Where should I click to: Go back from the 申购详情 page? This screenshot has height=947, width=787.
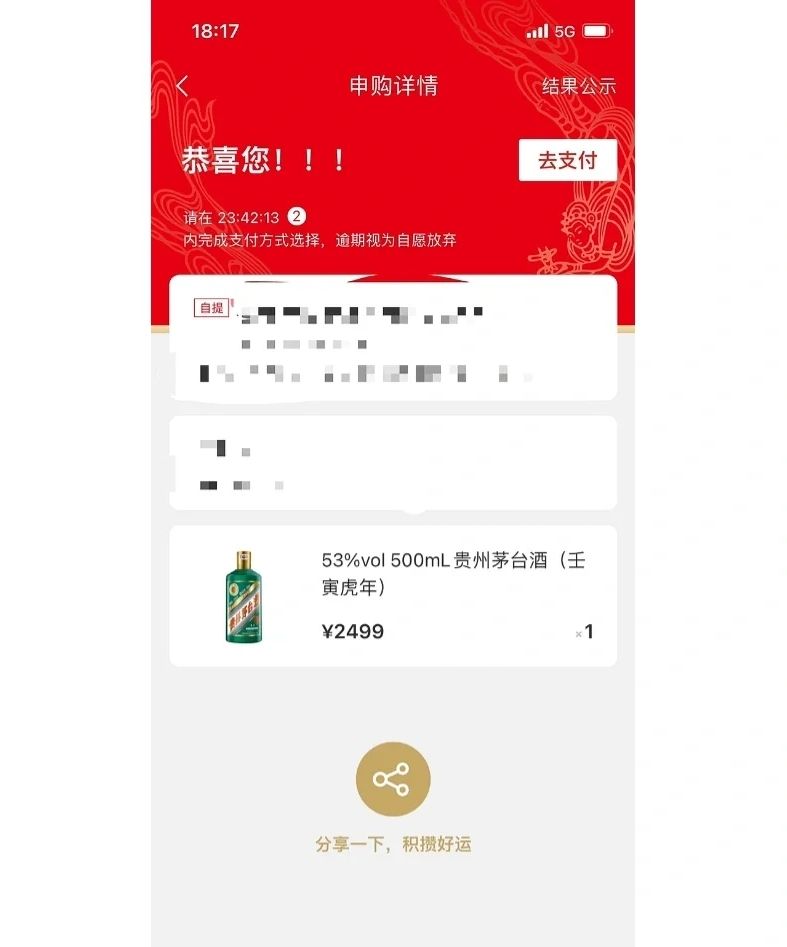[x=182, y=86]
